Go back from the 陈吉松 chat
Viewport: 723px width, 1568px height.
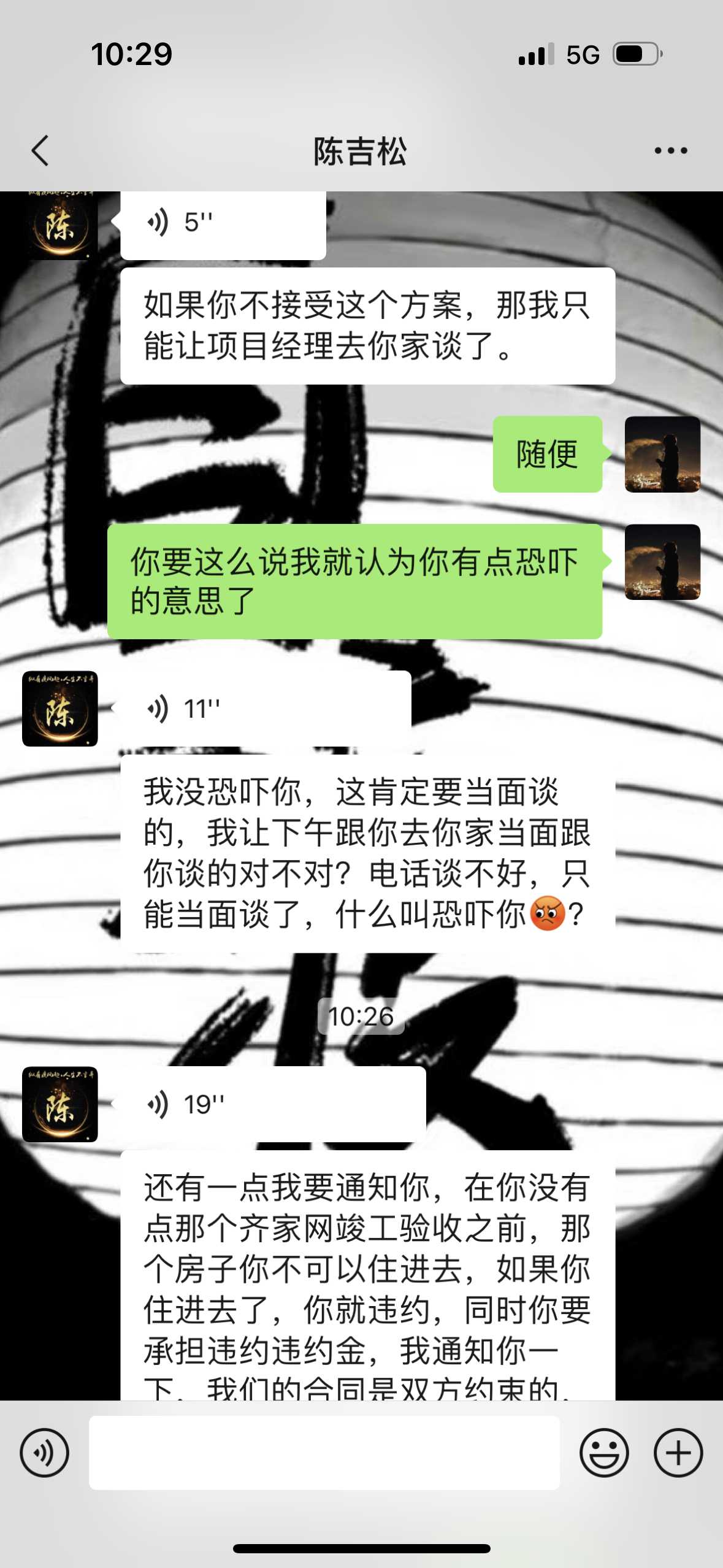(x=40, y=151)
